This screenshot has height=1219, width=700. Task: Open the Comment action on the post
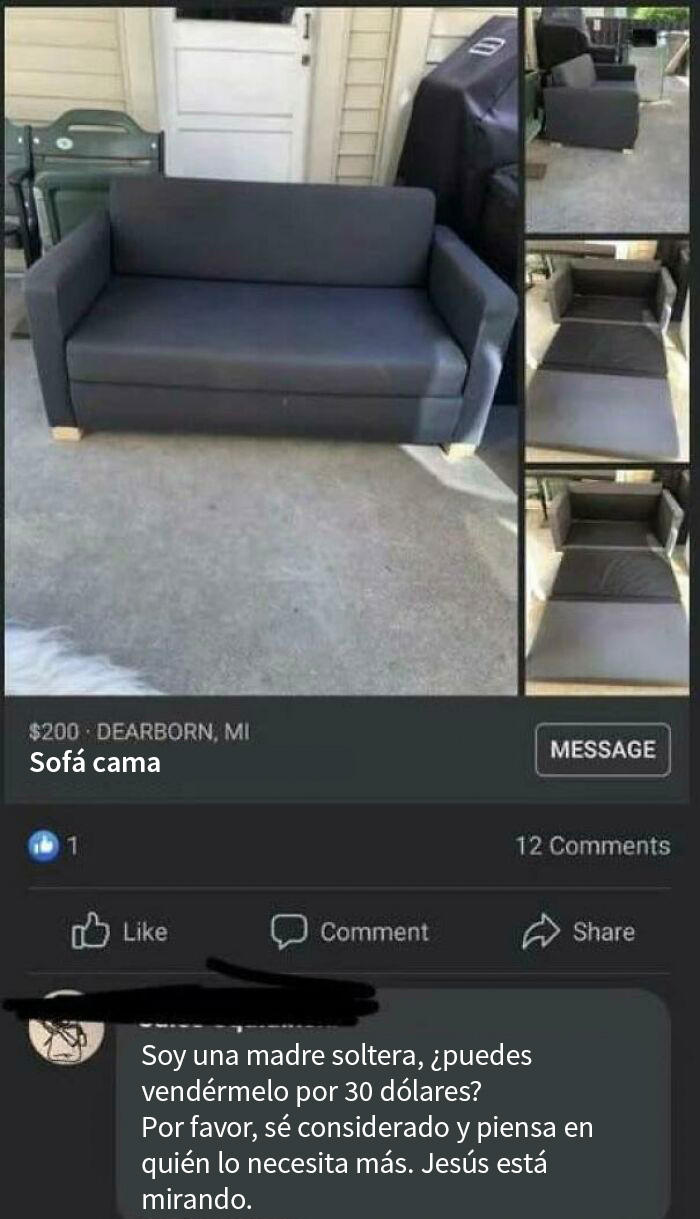click(x=350, y=932)
